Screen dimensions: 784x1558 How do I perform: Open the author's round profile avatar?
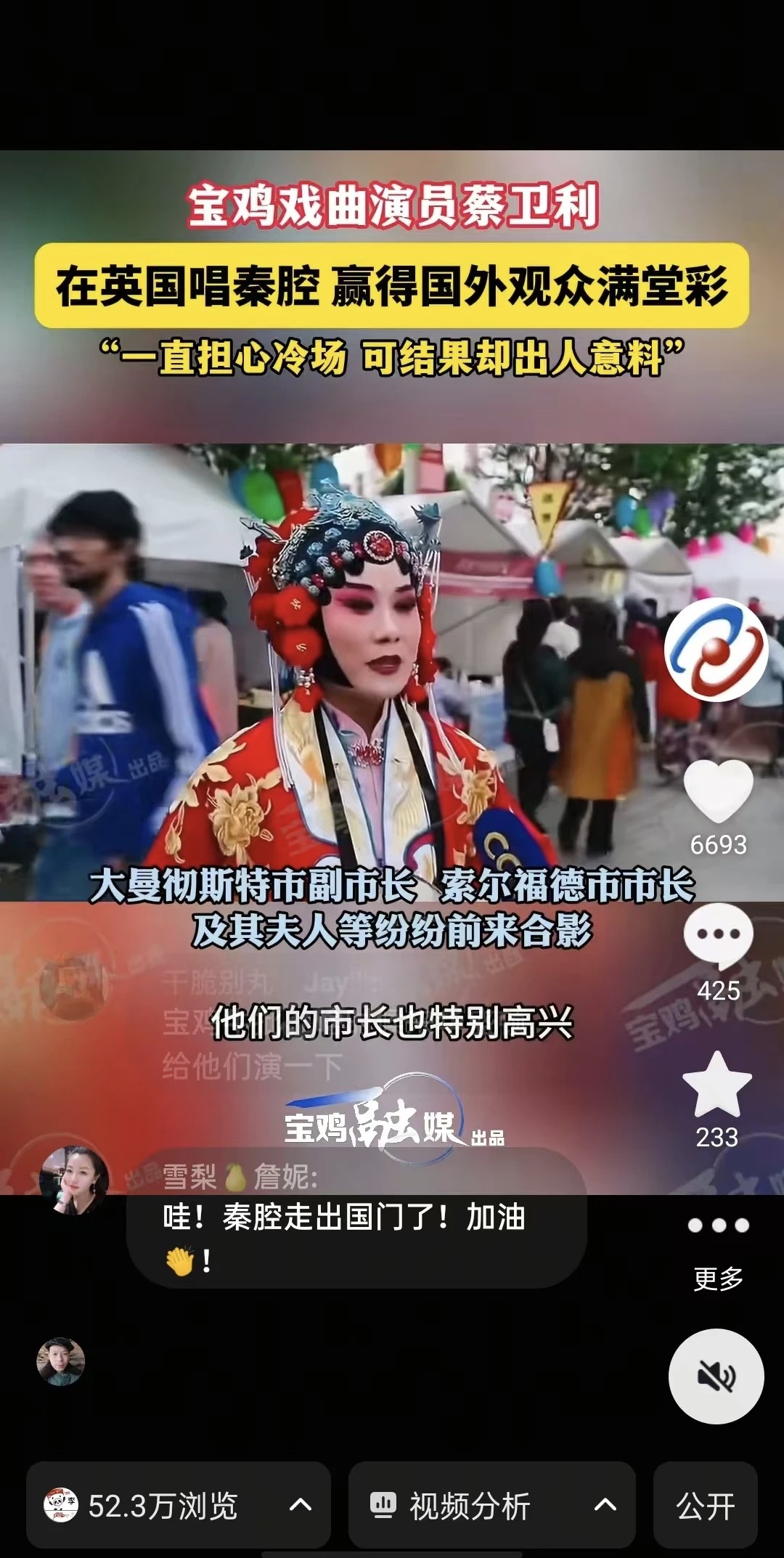click(x=716, y=650)
